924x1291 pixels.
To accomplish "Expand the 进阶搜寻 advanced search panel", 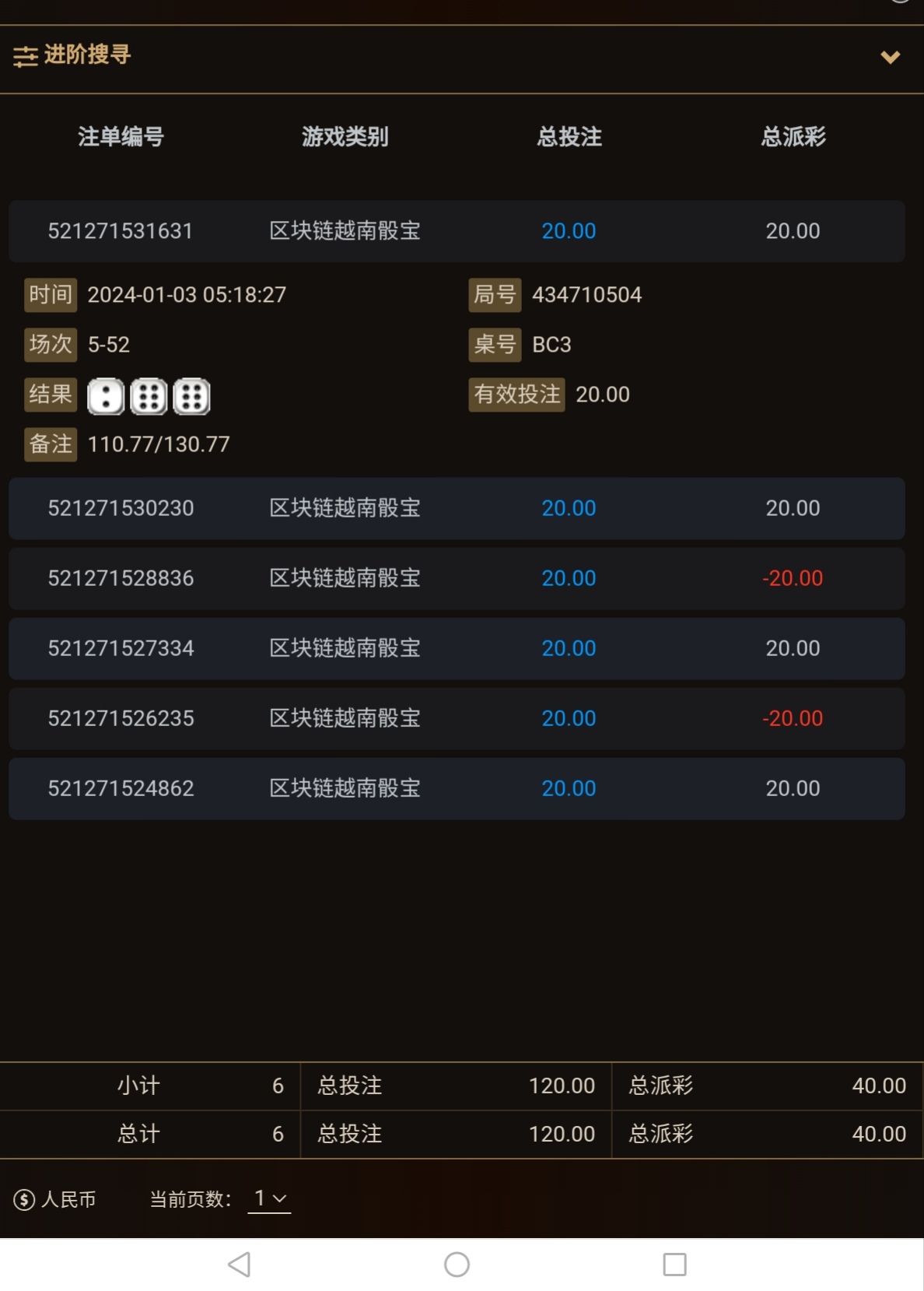I will point(890,57).
